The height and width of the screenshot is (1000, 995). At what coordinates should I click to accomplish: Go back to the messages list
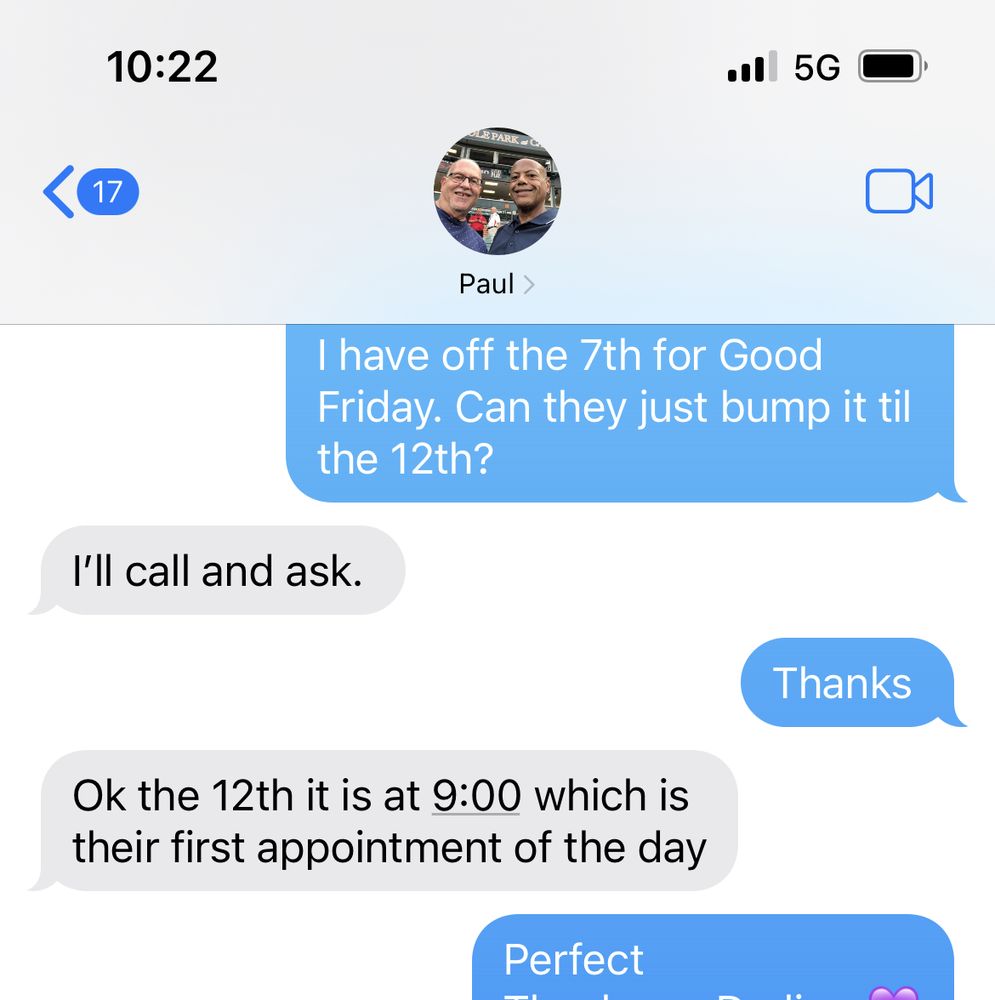coord(88,191)
